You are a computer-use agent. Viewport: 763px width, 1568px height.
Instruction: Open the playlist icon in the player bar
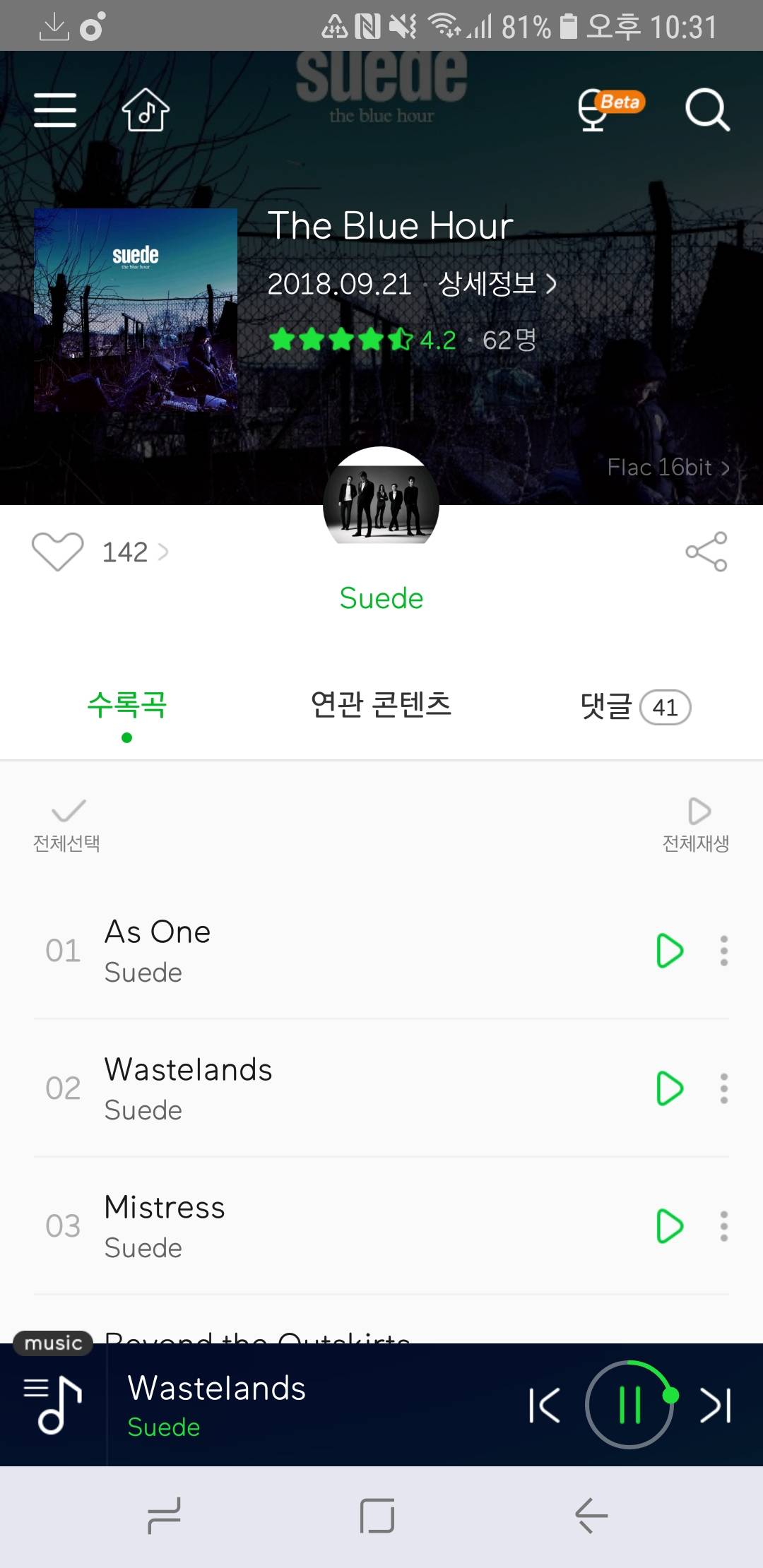[53, 1405]
